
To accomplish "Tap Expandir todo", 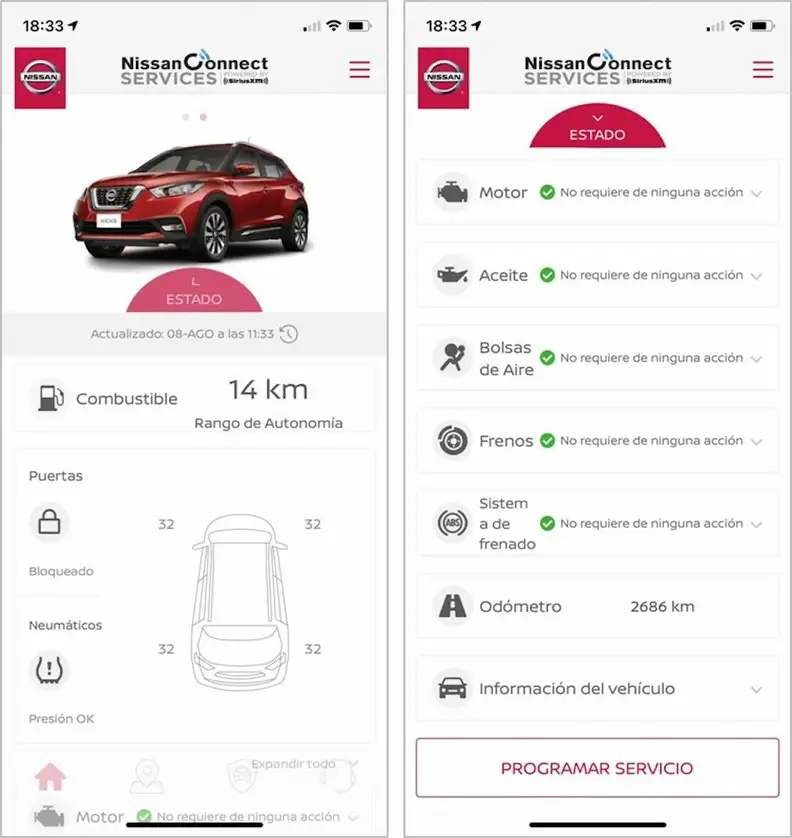I will 293,764.
